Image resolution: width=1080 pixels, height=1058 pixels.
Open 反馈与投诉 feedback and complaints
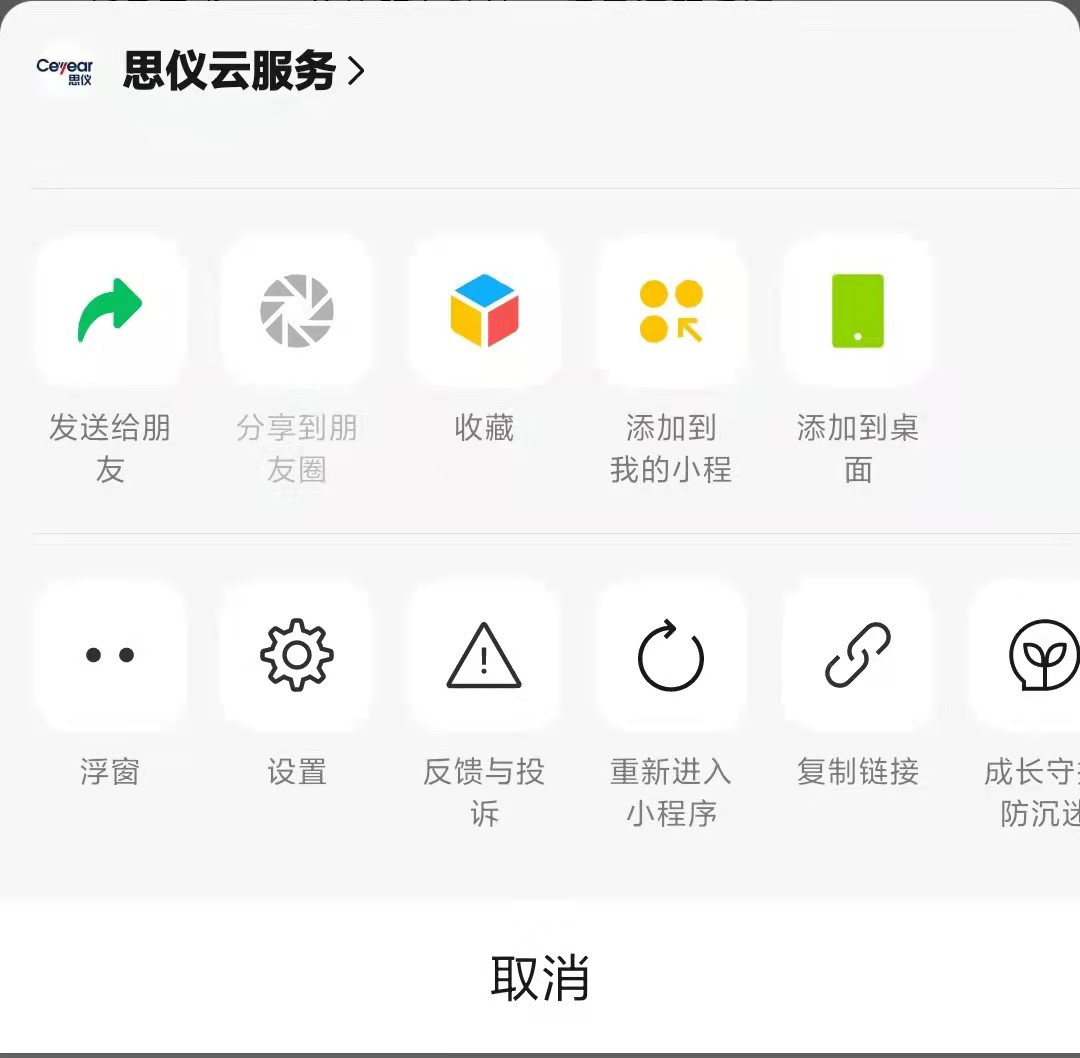point(484,656)
